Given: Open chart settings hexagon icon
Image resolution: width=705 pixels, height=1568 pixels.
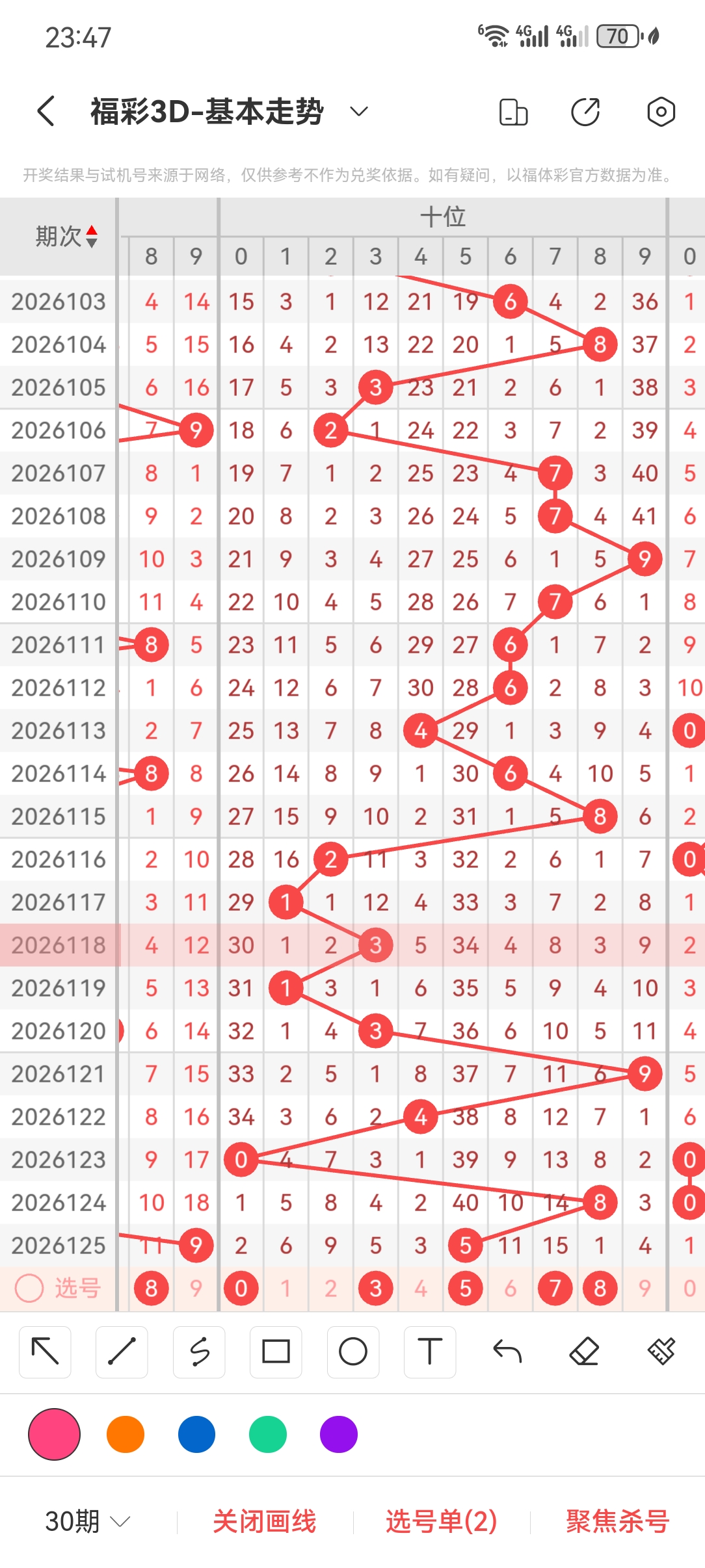Looking at the screenshot, I should click(661, 112).
